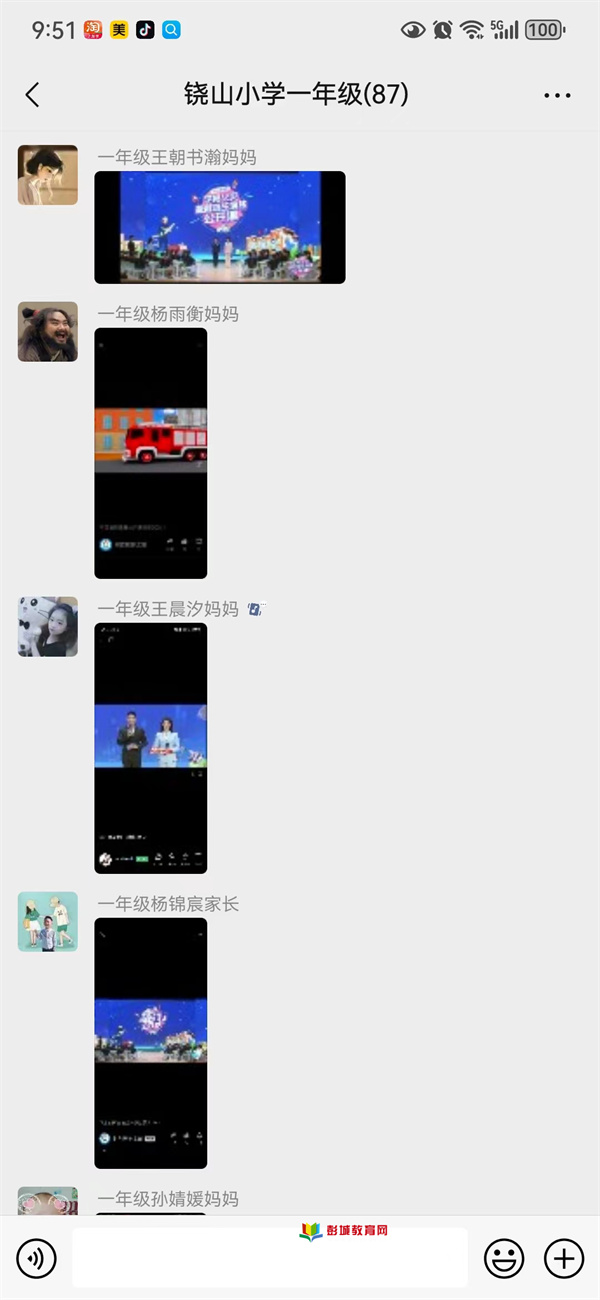Go back from the group chat
Image resolution: width=600 pixels, height=1300 pixels.
point(32,95)
